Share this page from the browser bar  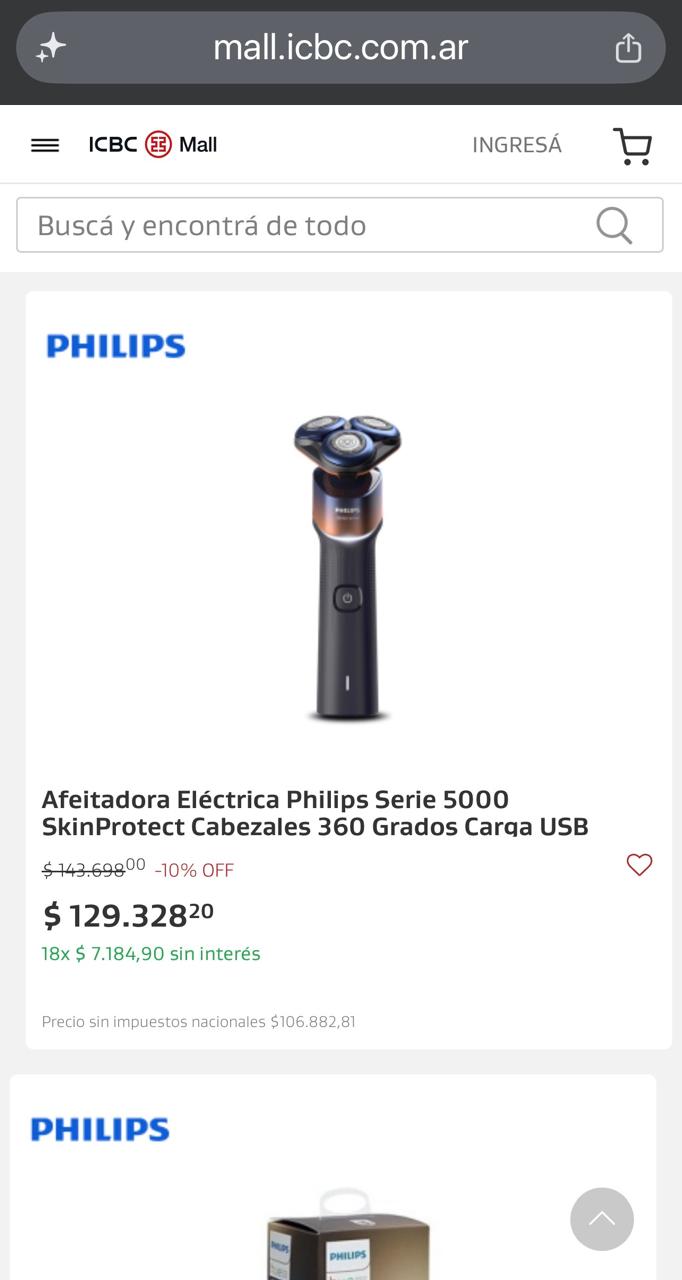(628, 47)
